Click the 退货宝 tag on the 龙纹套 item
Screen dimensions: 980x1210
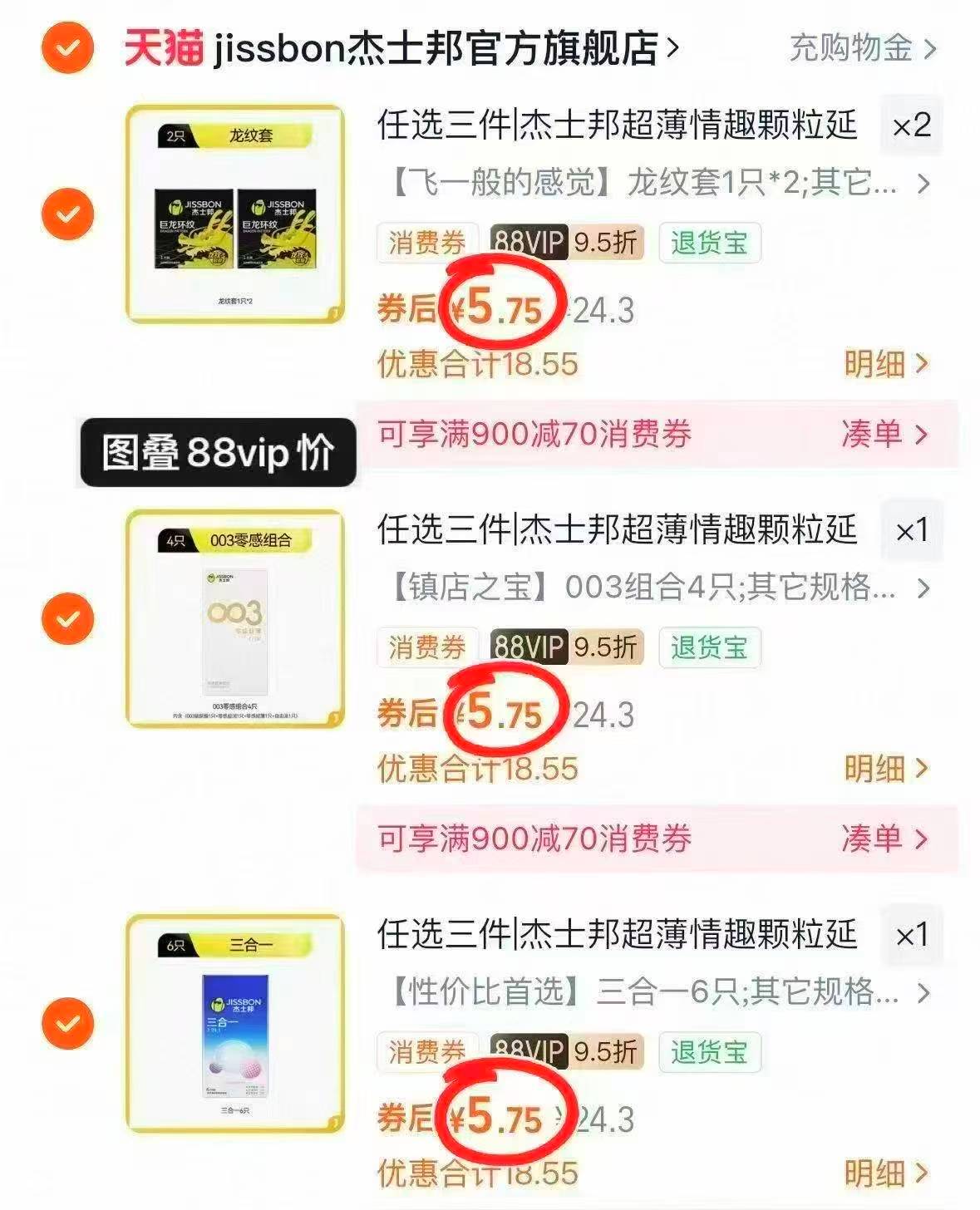click(x=711, y=242)
